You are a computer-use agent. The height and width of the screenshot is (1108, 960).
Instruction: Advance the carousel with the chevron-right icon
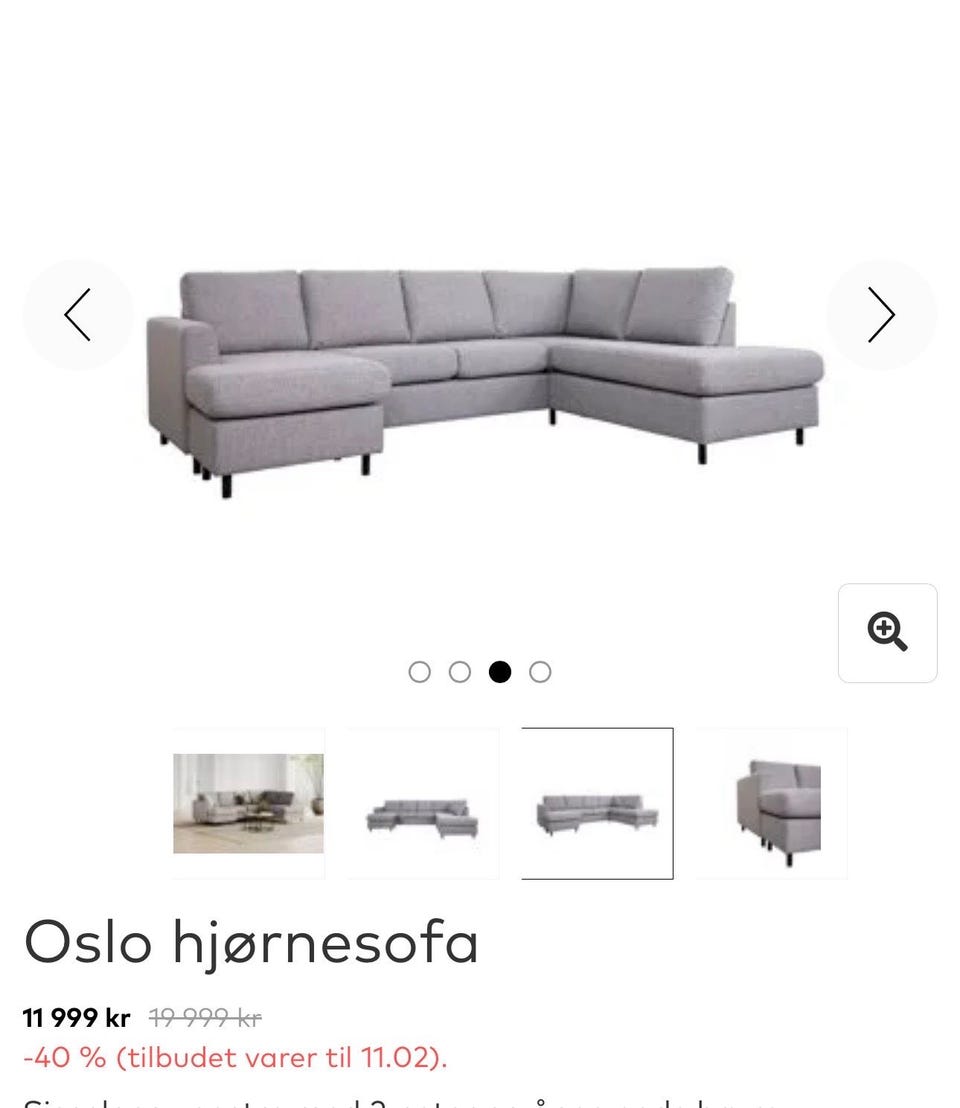881,314
